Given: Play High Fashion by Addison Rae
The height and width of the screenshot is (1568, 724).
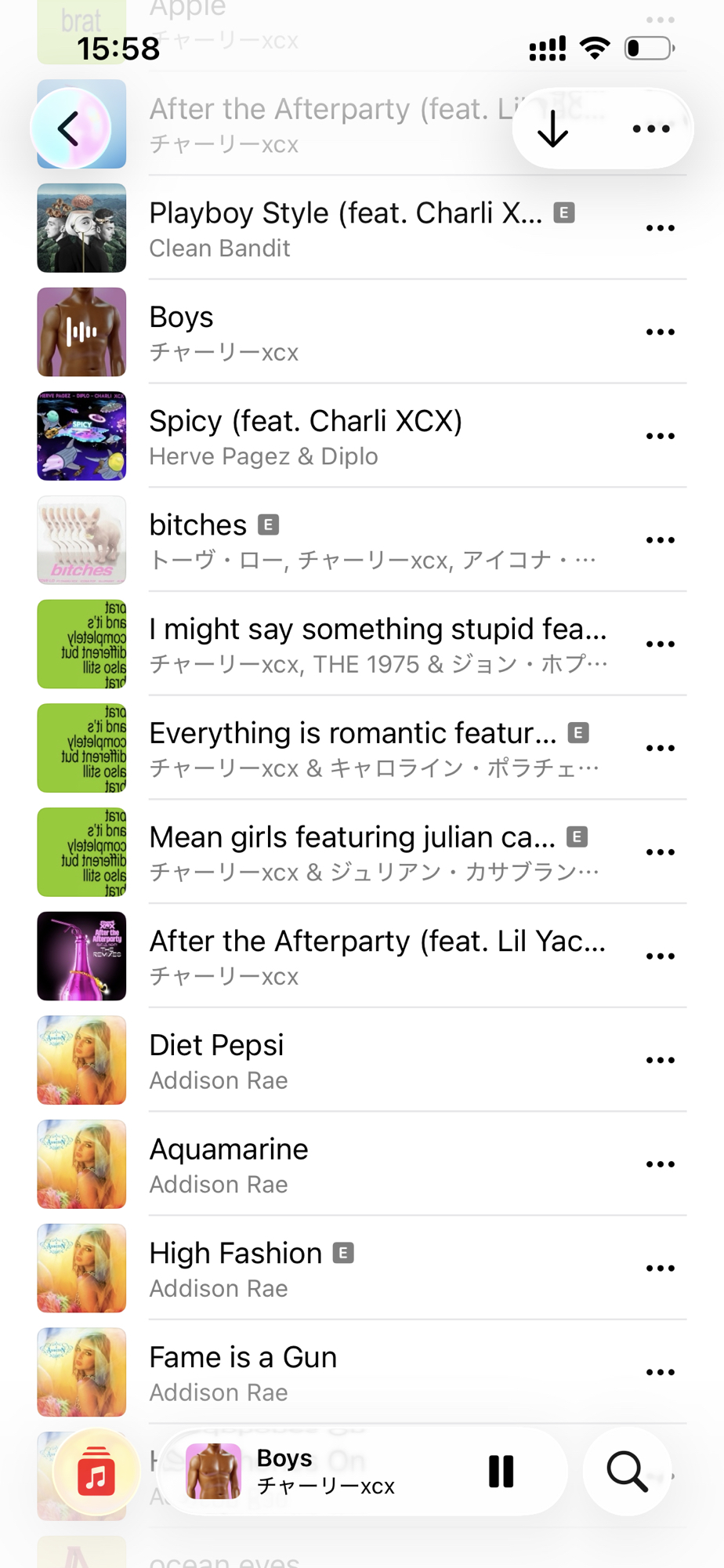Looking at the screenshot, I should tap(313, 1268).
